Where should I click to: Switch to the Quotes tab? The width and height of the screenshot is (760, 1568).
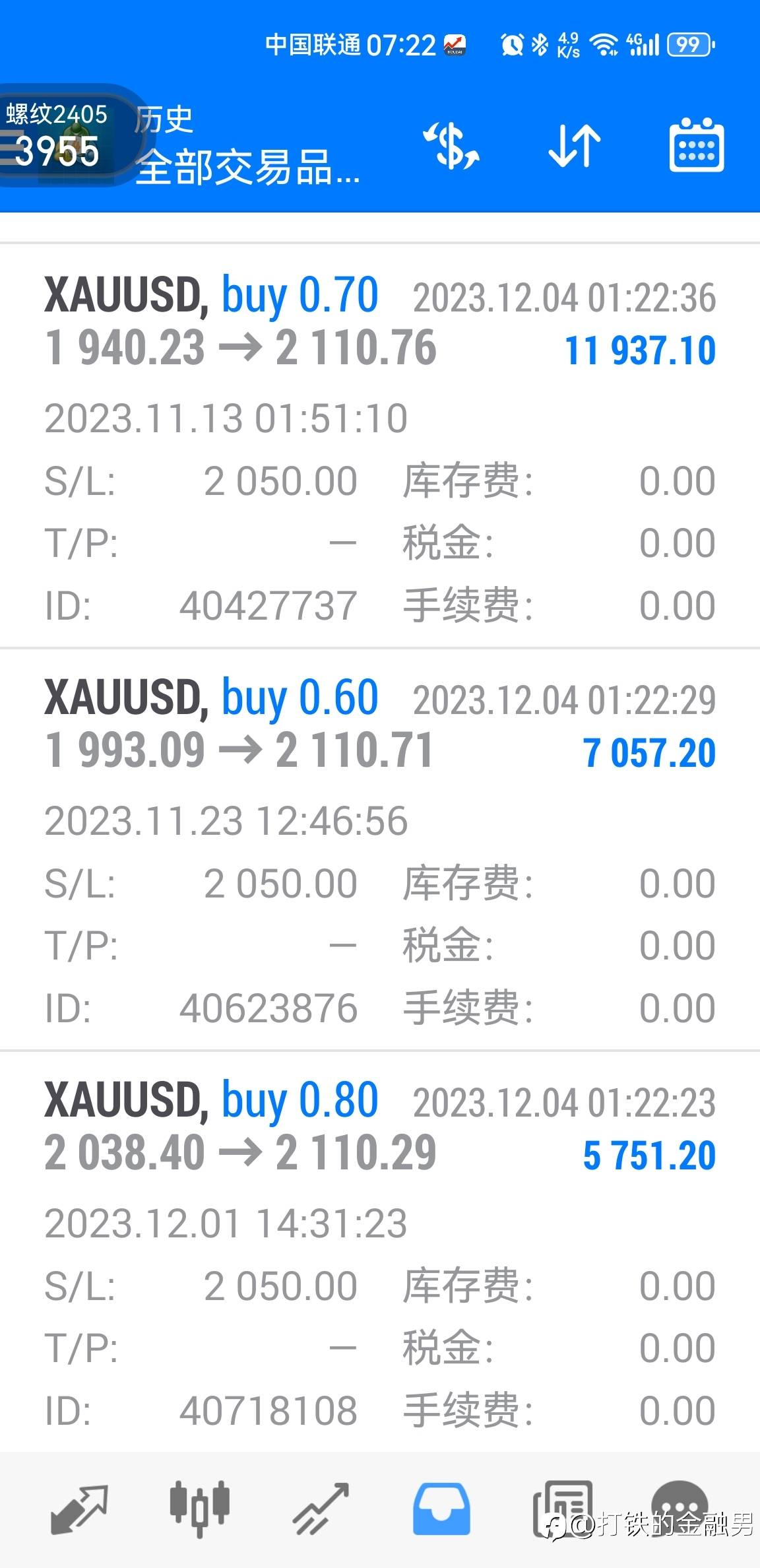(x=79, y=1509)
